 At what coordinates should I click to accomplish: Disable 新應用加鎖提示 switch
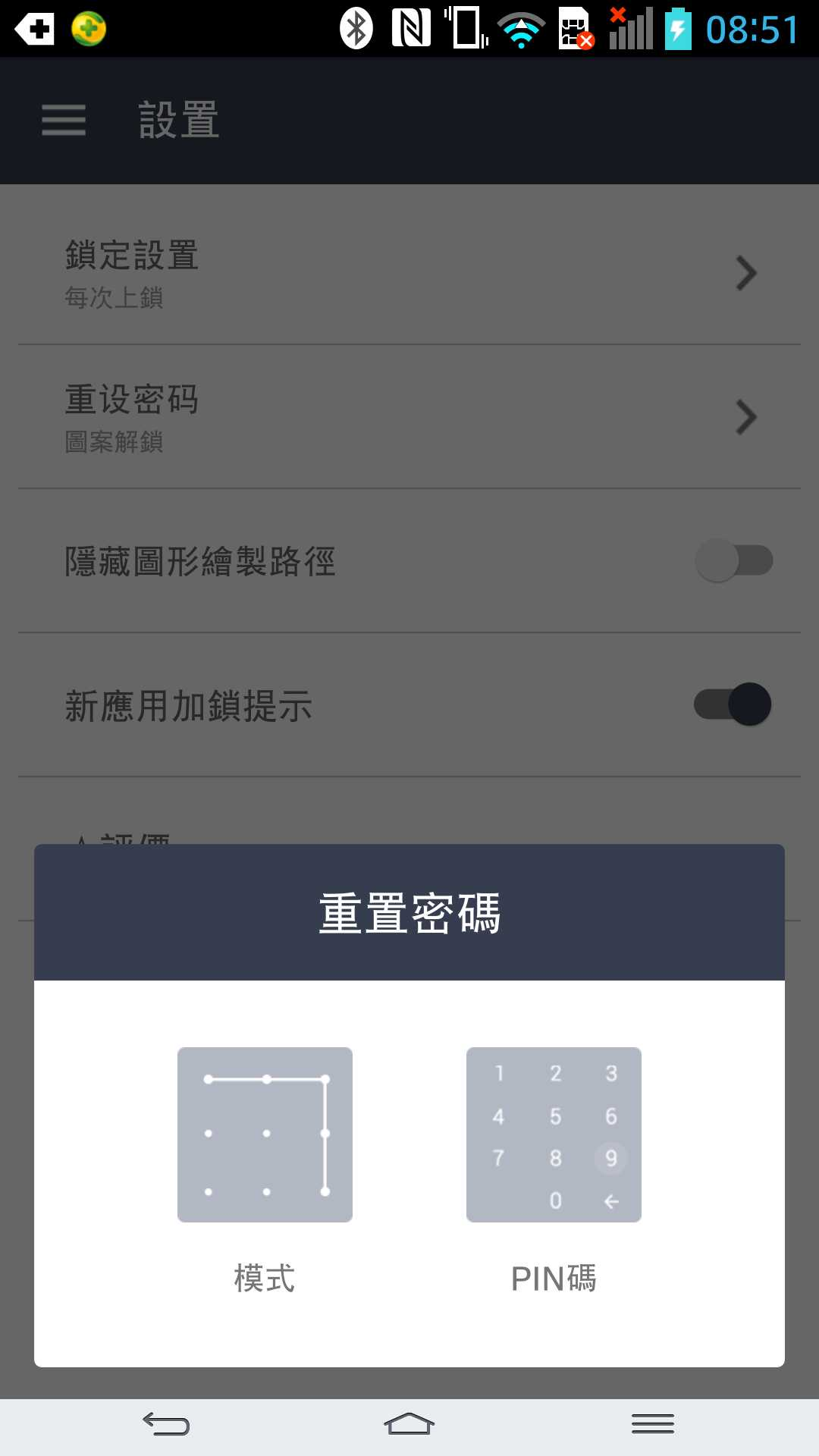point(733,704)
